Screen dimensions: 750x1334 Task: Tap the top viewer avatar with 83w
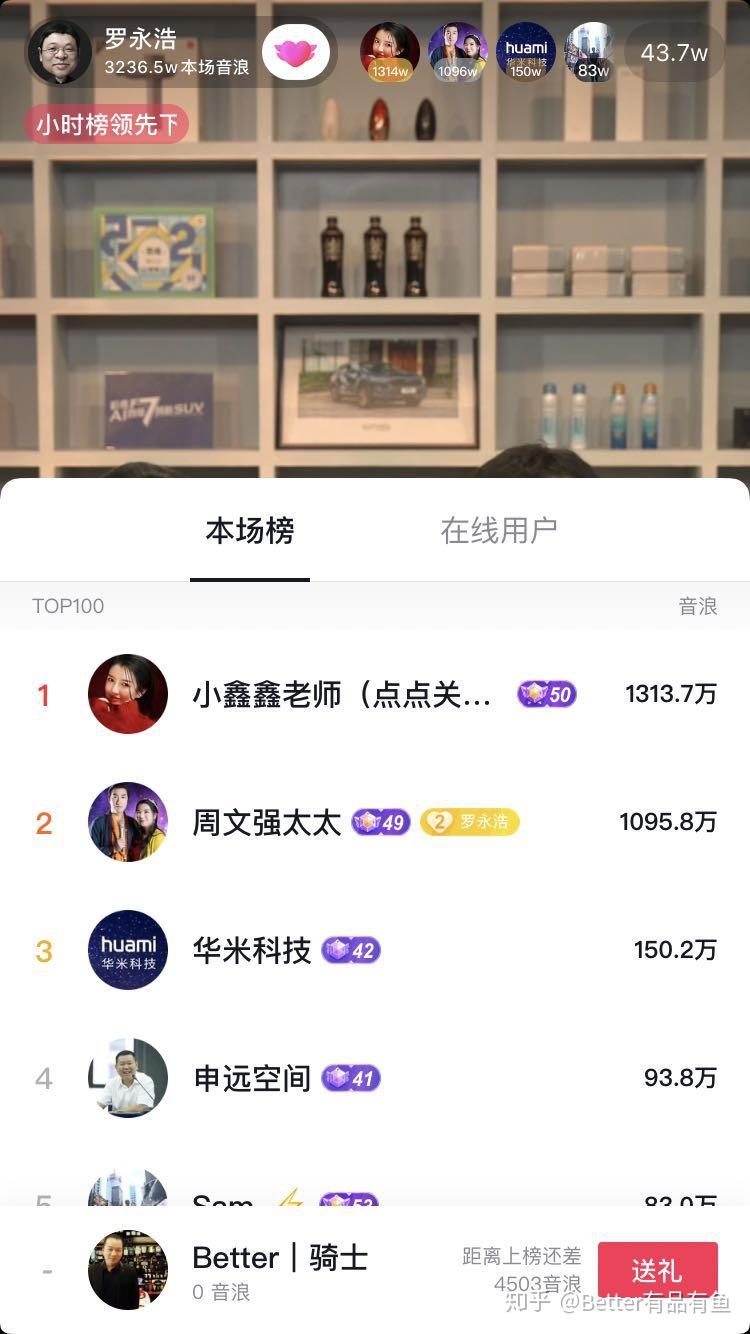coord(592,51)
